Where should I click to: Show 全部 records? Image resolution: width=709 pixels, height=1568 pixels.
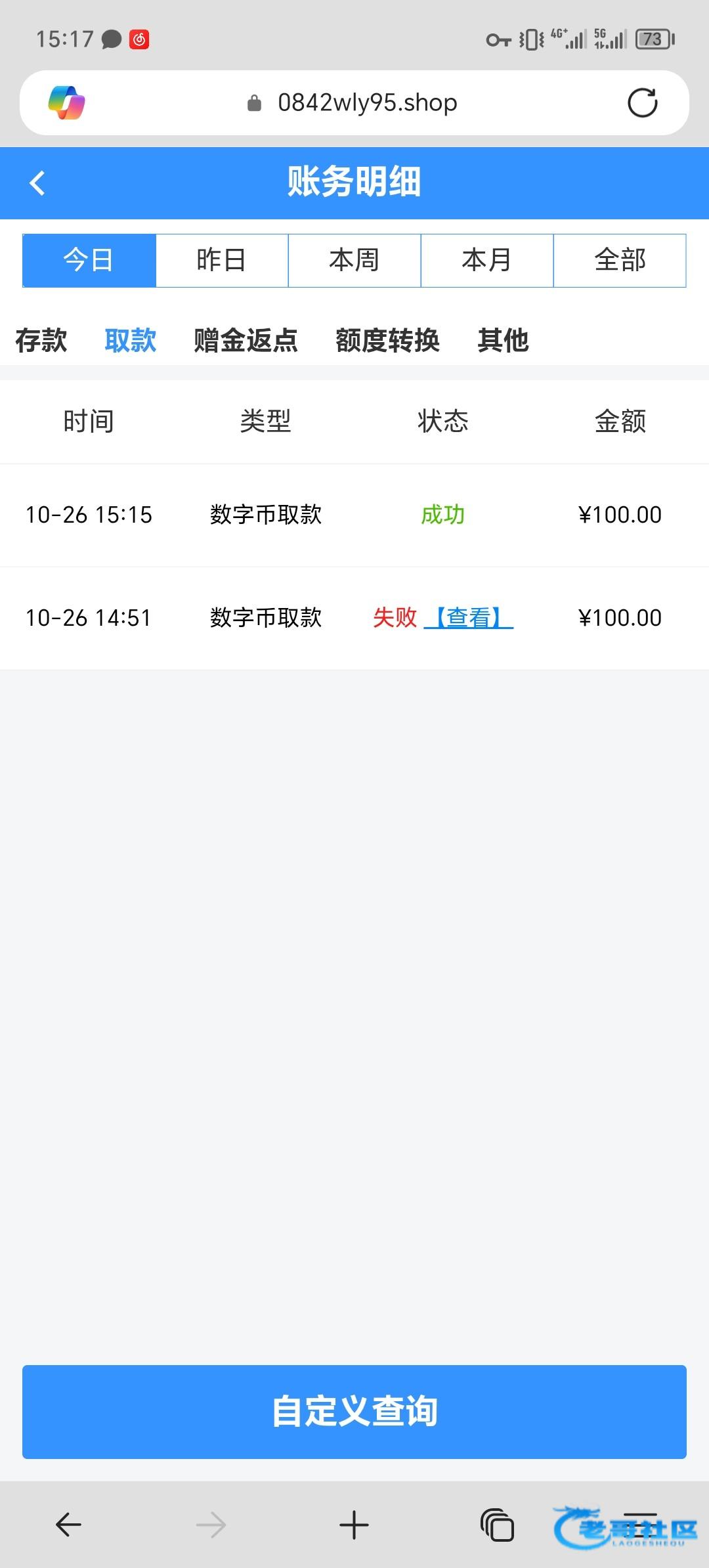(620, 261)
